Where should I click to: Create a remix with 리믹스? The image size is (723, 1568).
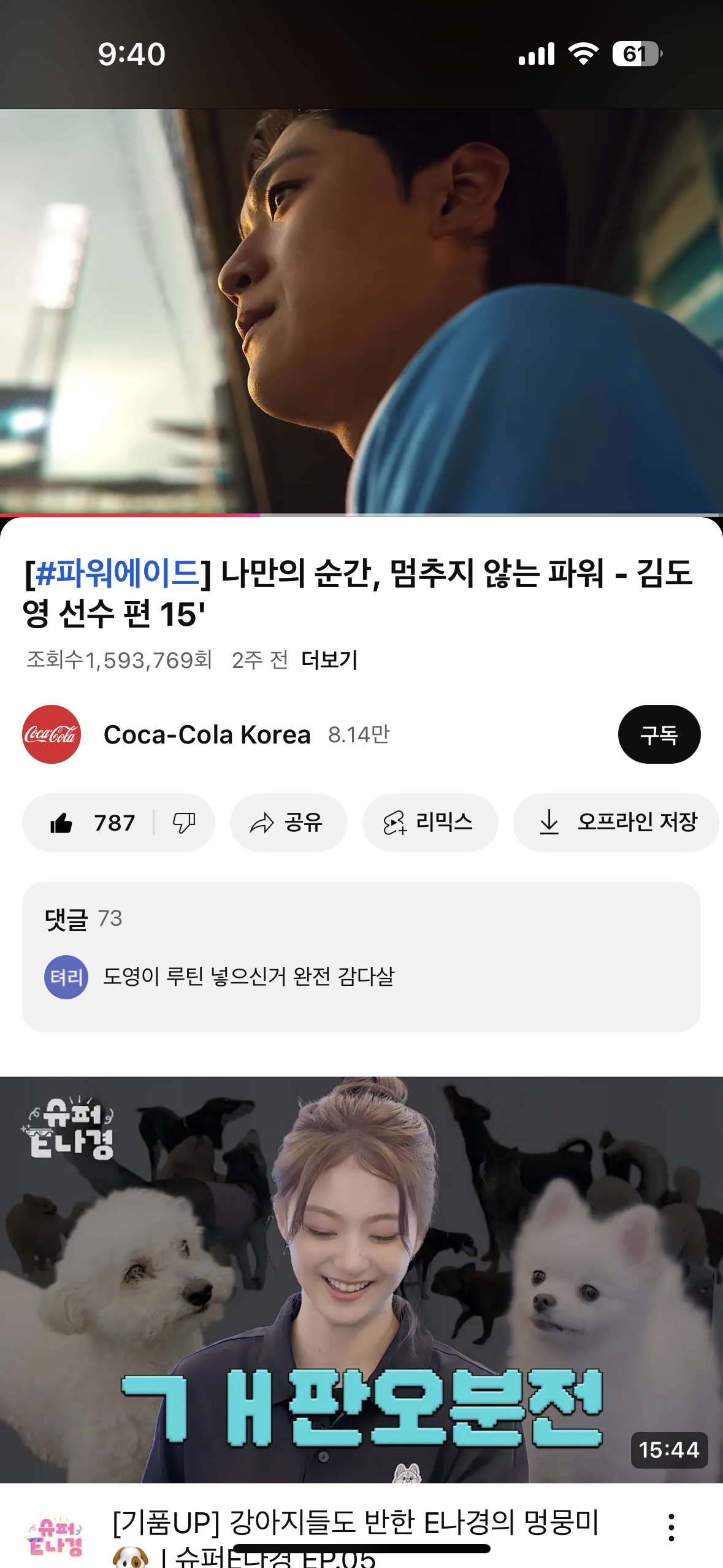pyautogui.click(x=430, y=823)
